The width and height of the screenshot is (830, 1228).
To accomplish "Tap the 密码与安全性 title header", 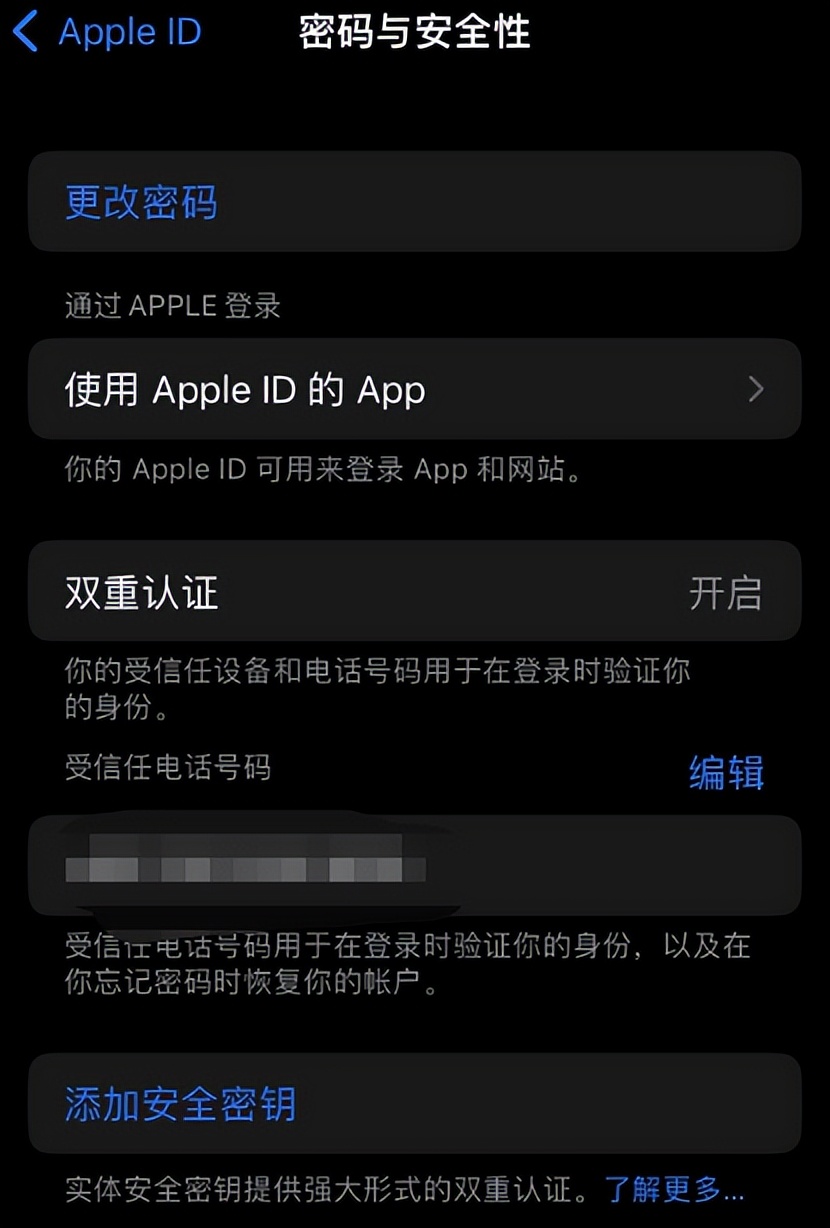I will (x=413, y=32).
